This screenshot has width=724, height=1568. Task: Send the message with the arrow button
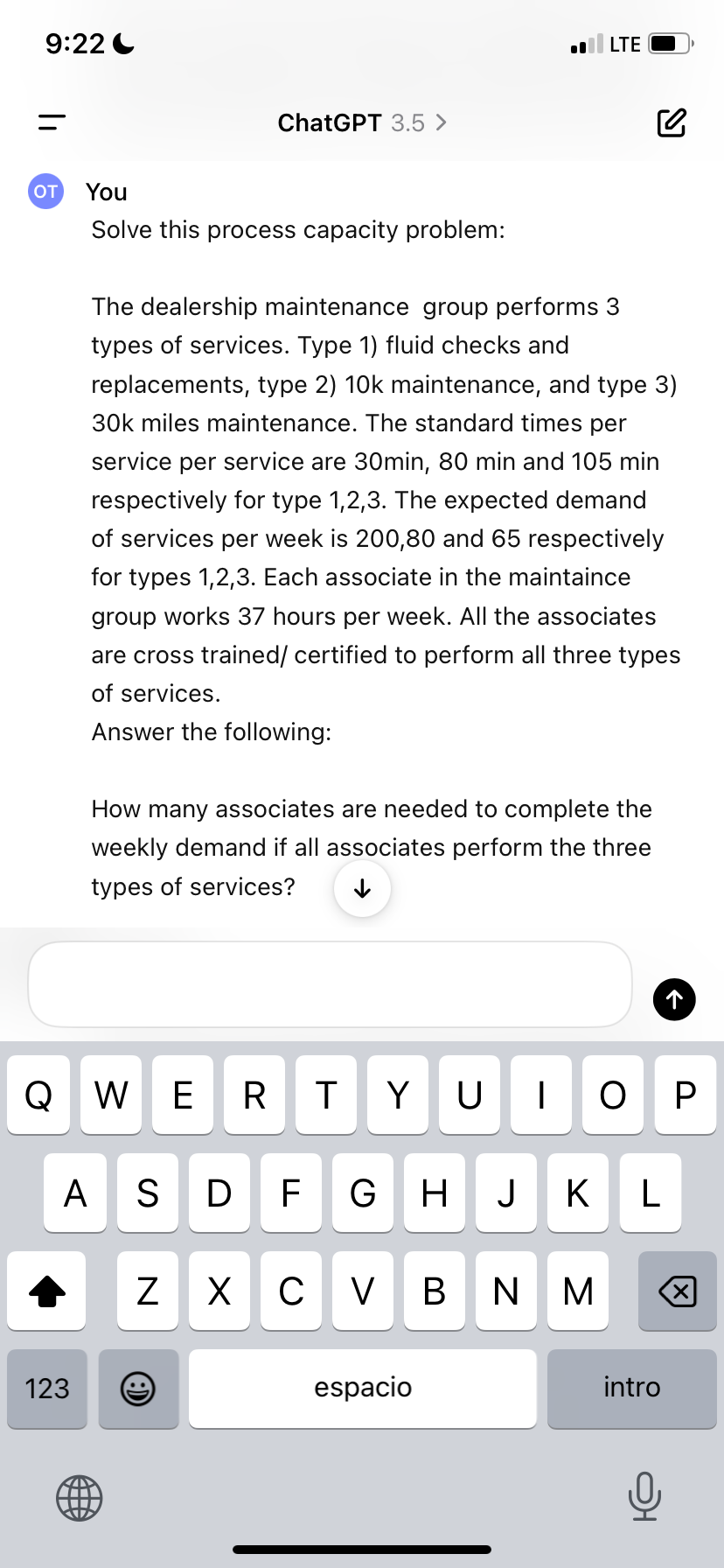pos(674,998)
